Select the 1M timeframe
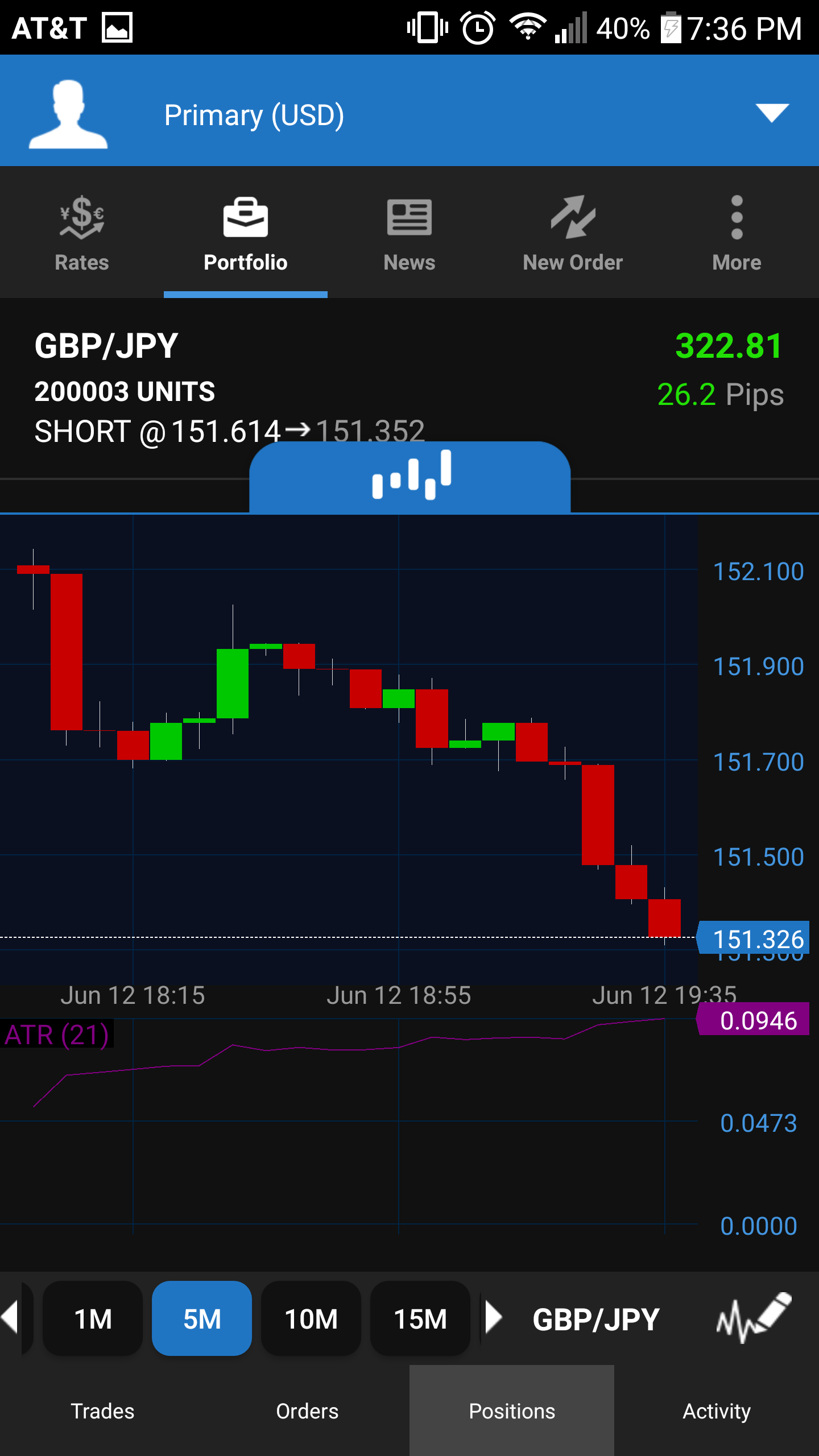This screenshot has height=1456, width=819. pyautogui.click(x=93, y=1318)
